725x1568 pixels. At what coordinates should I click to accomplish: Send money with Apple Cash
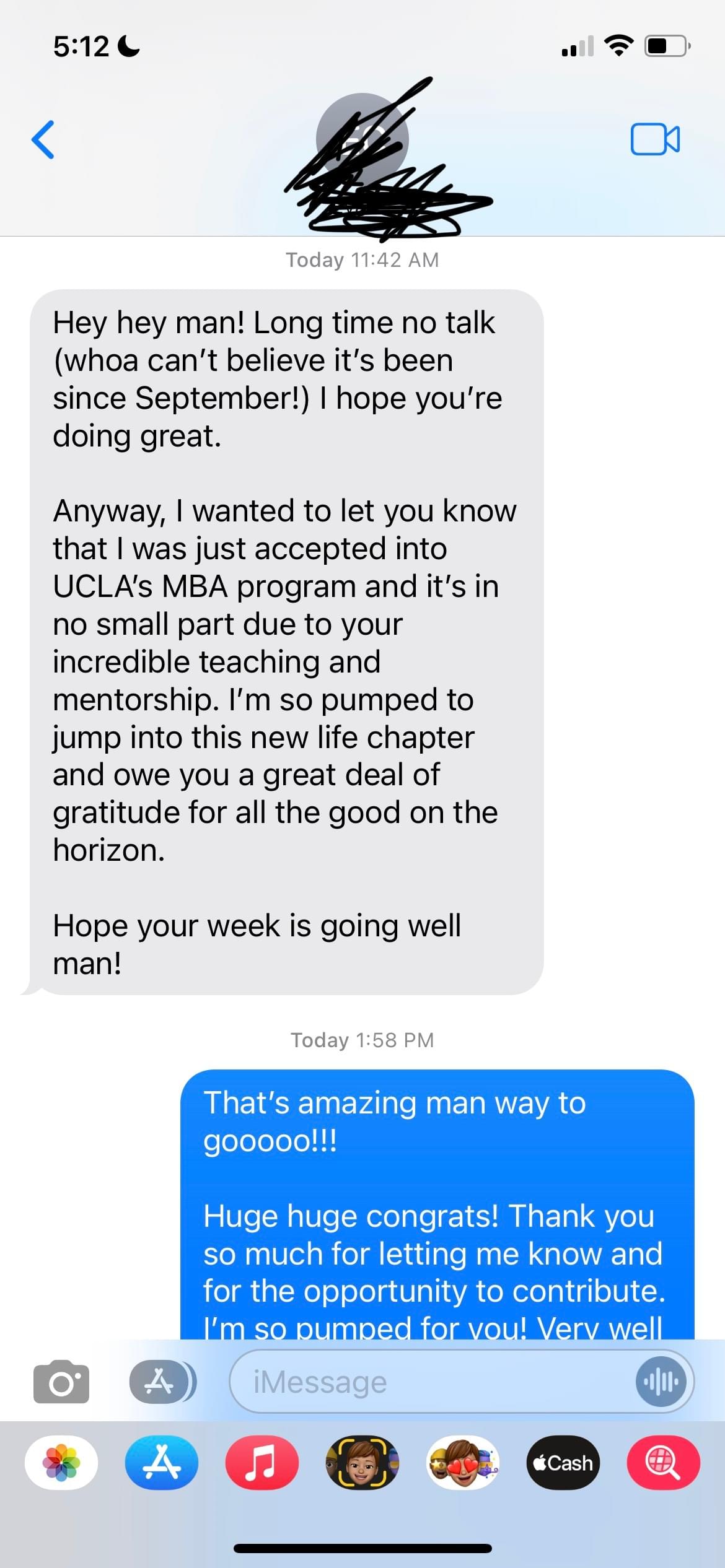pos(563,1462)
